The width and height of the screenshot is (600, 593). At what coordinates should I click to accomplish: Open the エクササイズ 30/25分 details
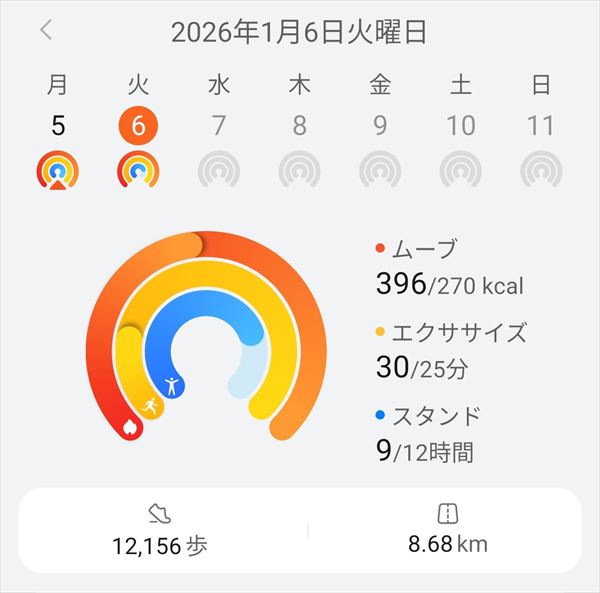pyautogui.click(x=449, y=352)
